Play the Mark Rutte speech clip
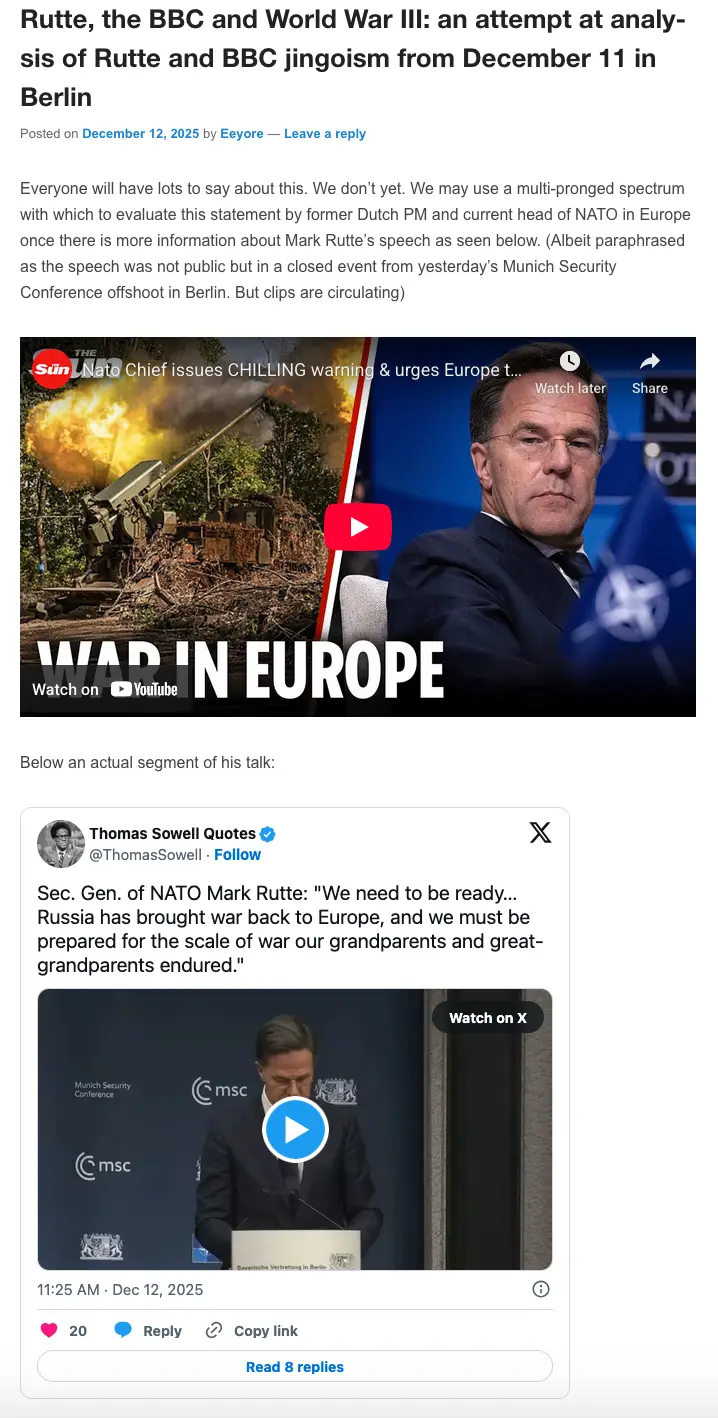 [295, 1129]
